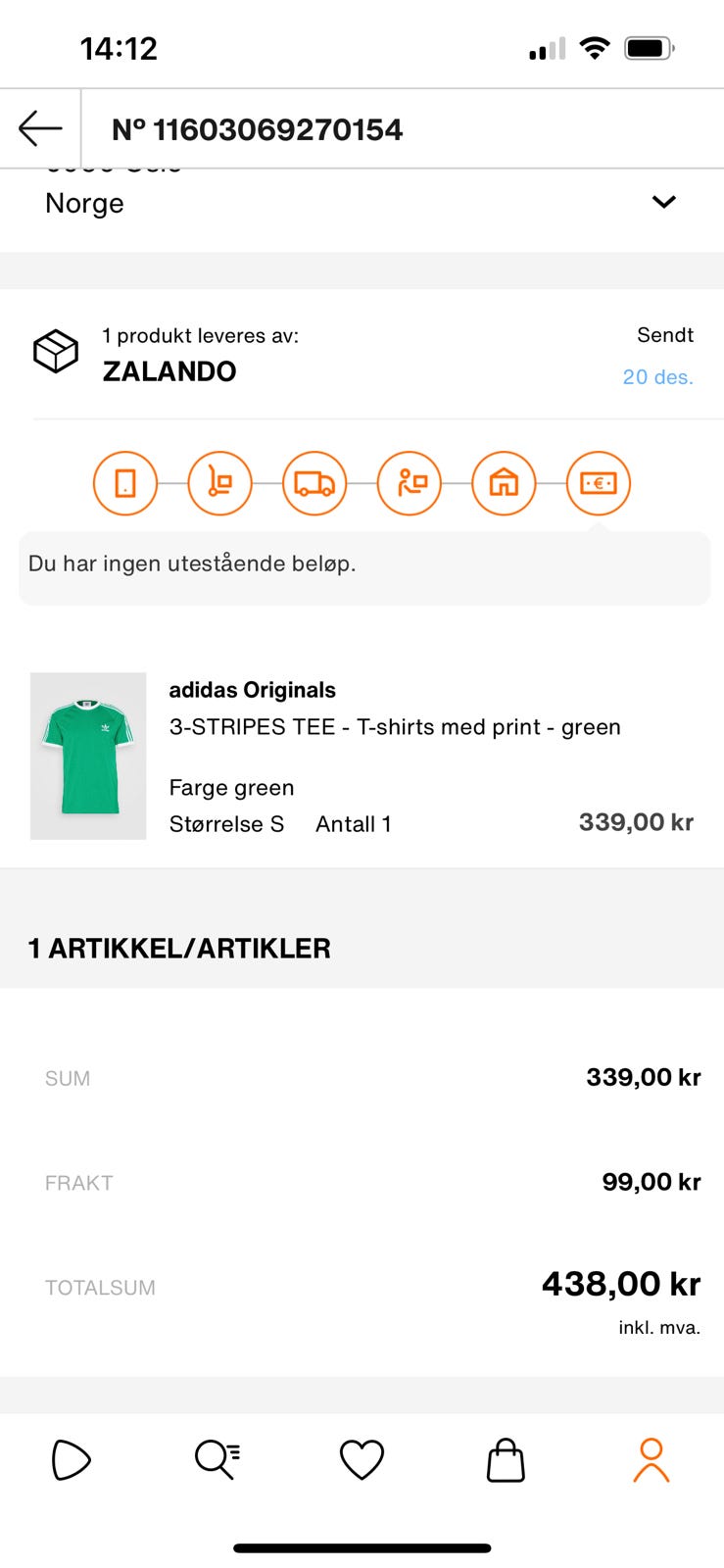724x1568 pixels.
Task: Open the wishlist heart icon
Action: pos(362,1459)
